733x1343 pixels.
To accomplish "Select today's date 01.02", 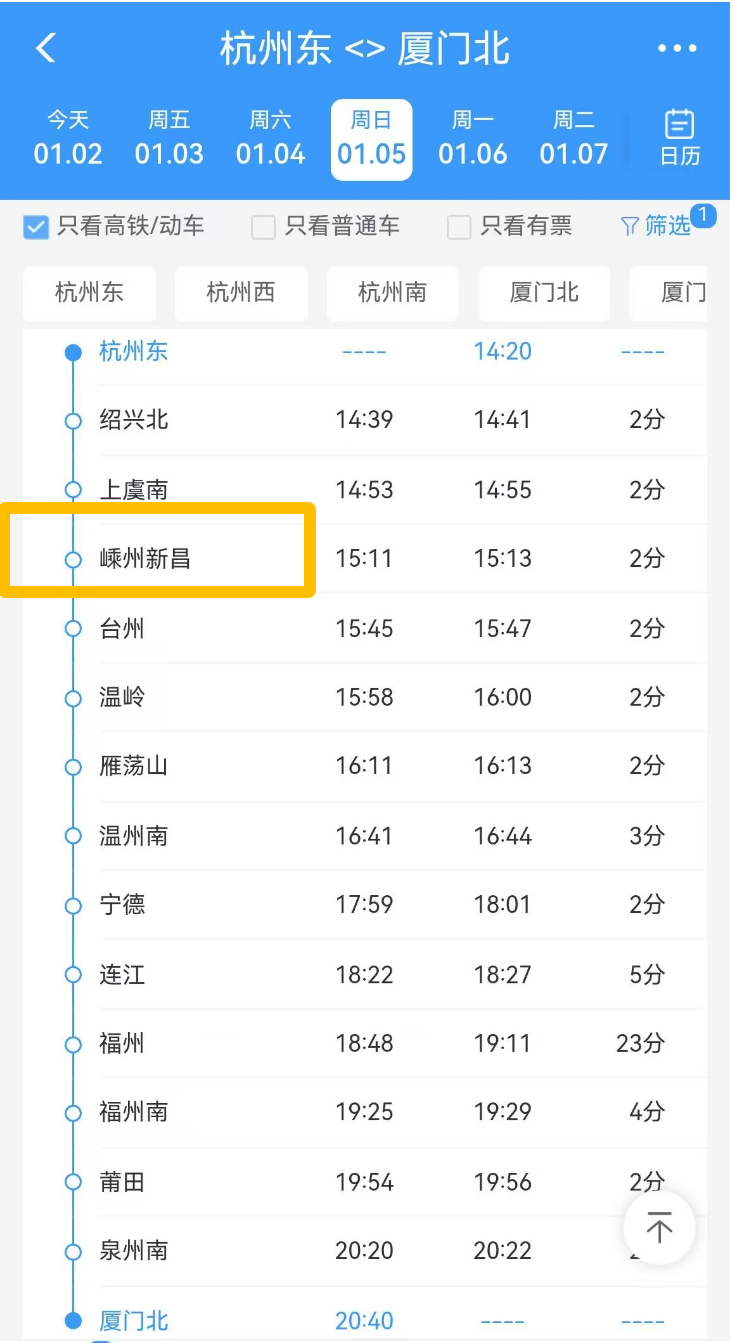I will point(68,139).
